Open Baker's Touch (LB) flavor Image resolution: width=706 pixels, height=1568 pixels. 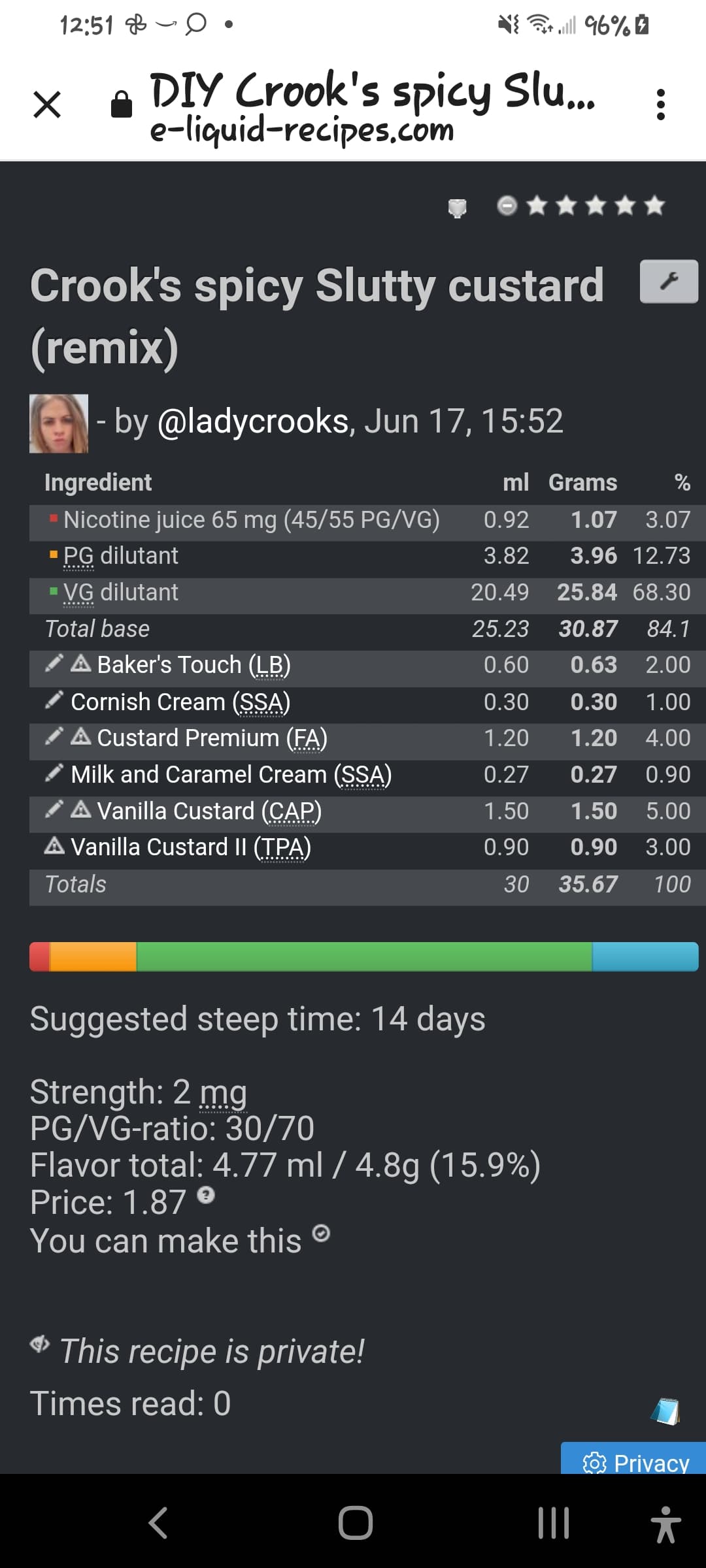[x=193, y=665]
